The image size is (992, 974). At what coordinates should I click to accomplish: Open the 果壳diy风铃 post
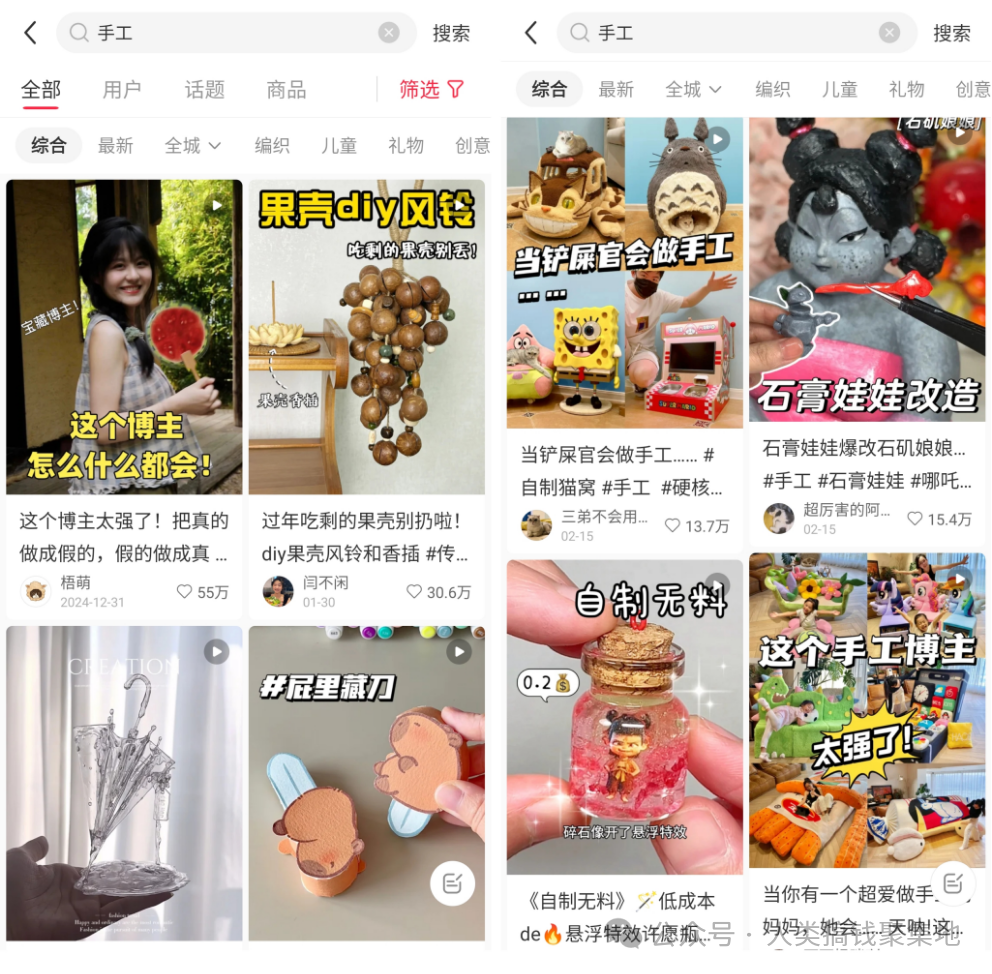click(367, 337)
